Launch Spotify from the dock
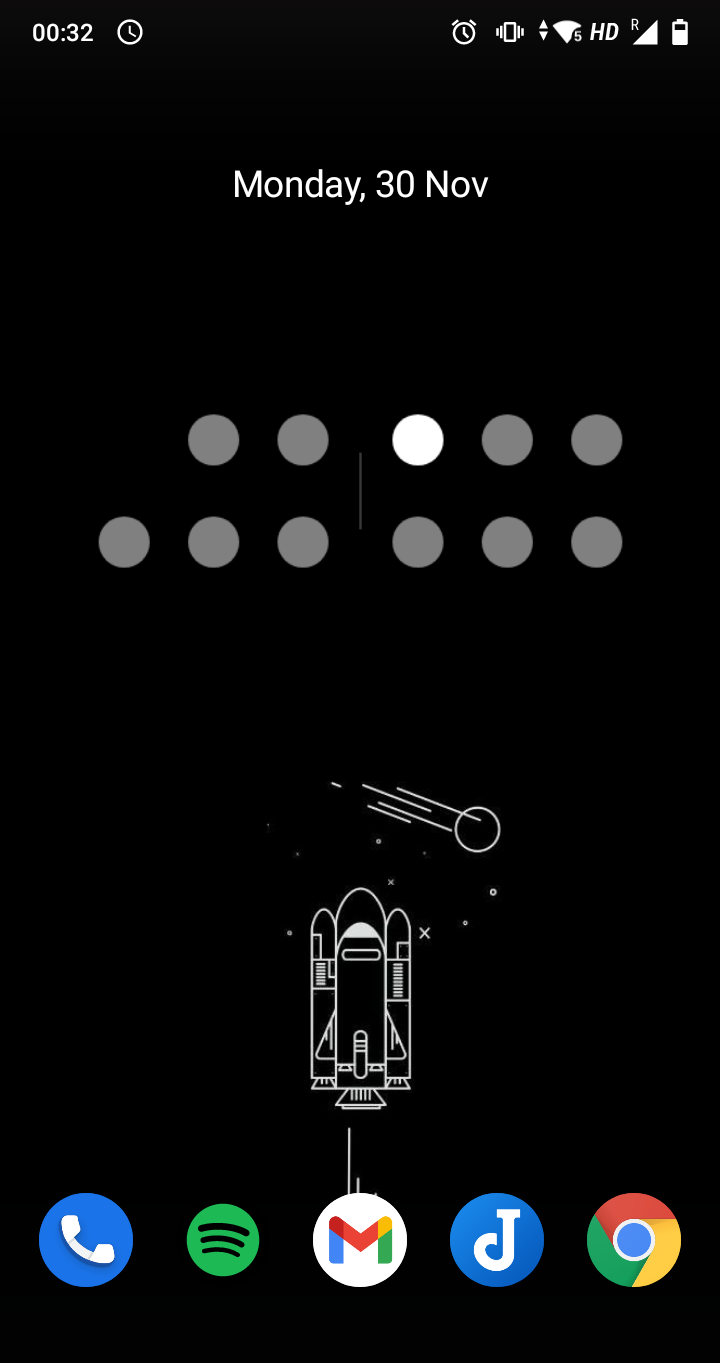Screen dimensions: 720x1363 click(223, 1240)
